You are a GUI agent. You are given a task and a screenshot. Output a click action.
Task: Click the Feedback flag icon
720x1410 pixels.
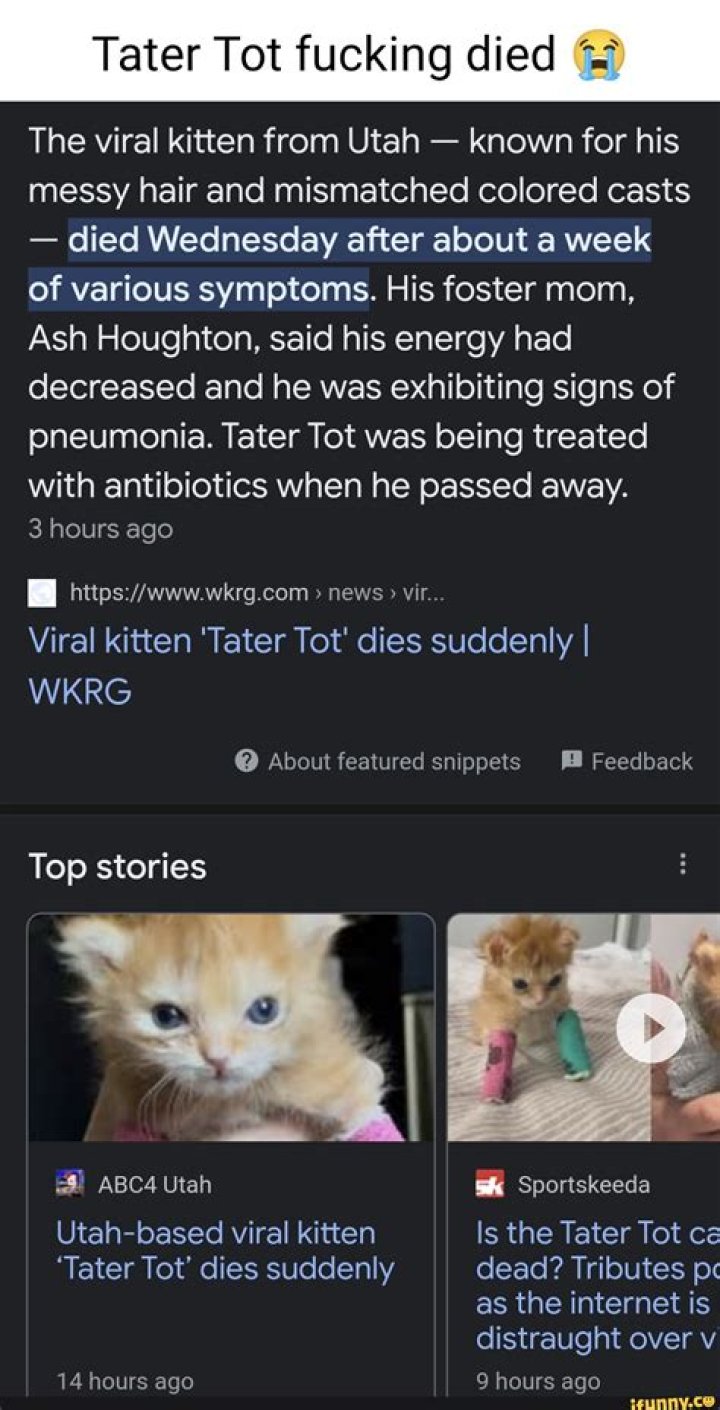click(x=571, y=761)
